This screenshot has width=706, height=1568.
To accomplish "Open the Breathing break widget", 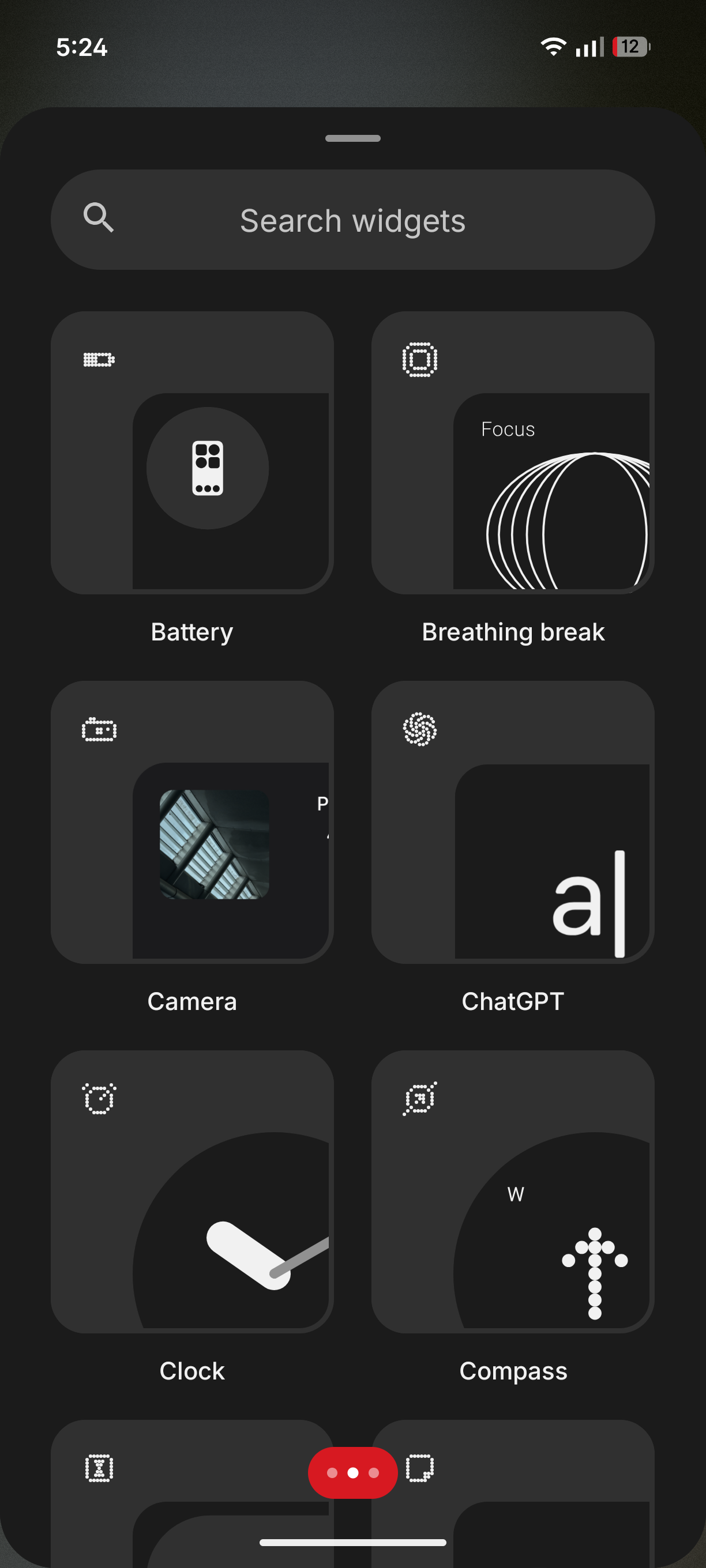I will click(x=512, y=453).
